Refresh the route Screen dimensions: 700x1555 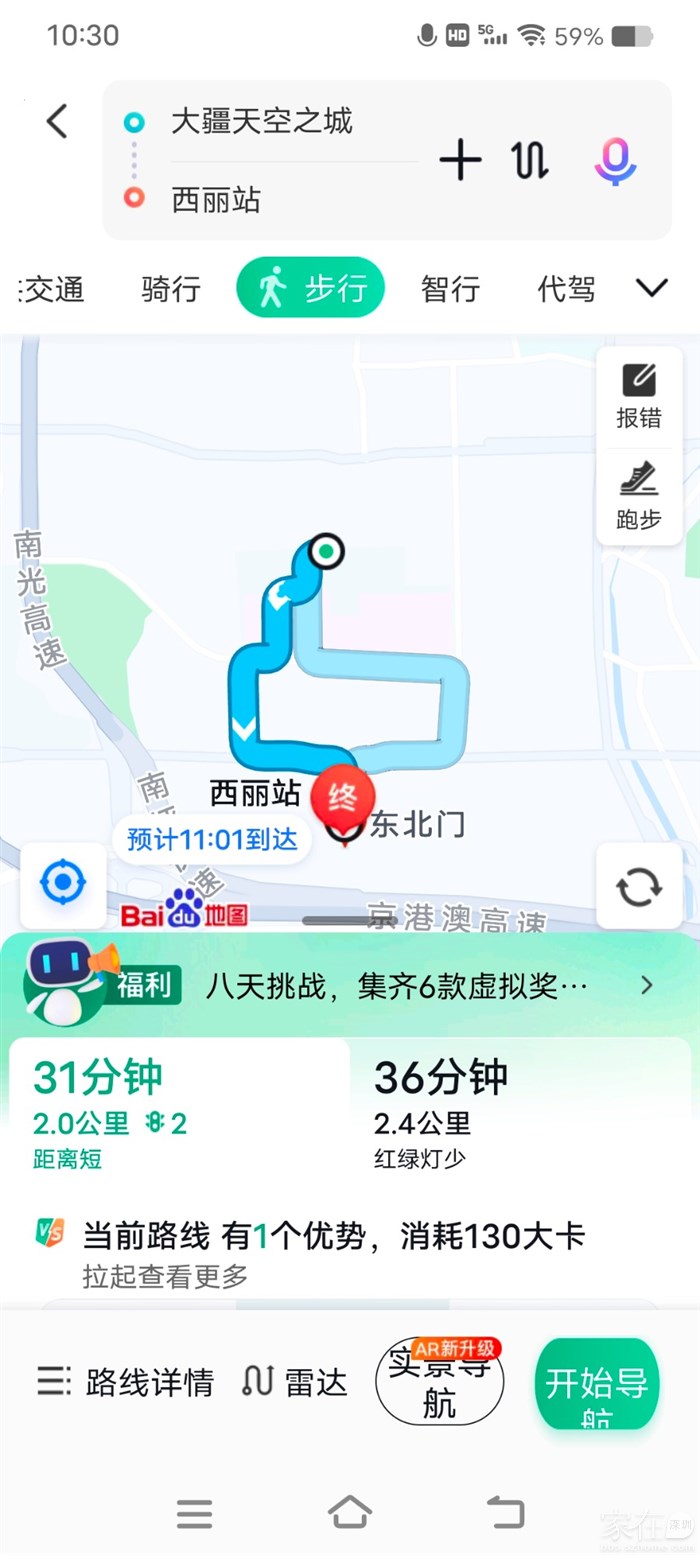(639, 886)
